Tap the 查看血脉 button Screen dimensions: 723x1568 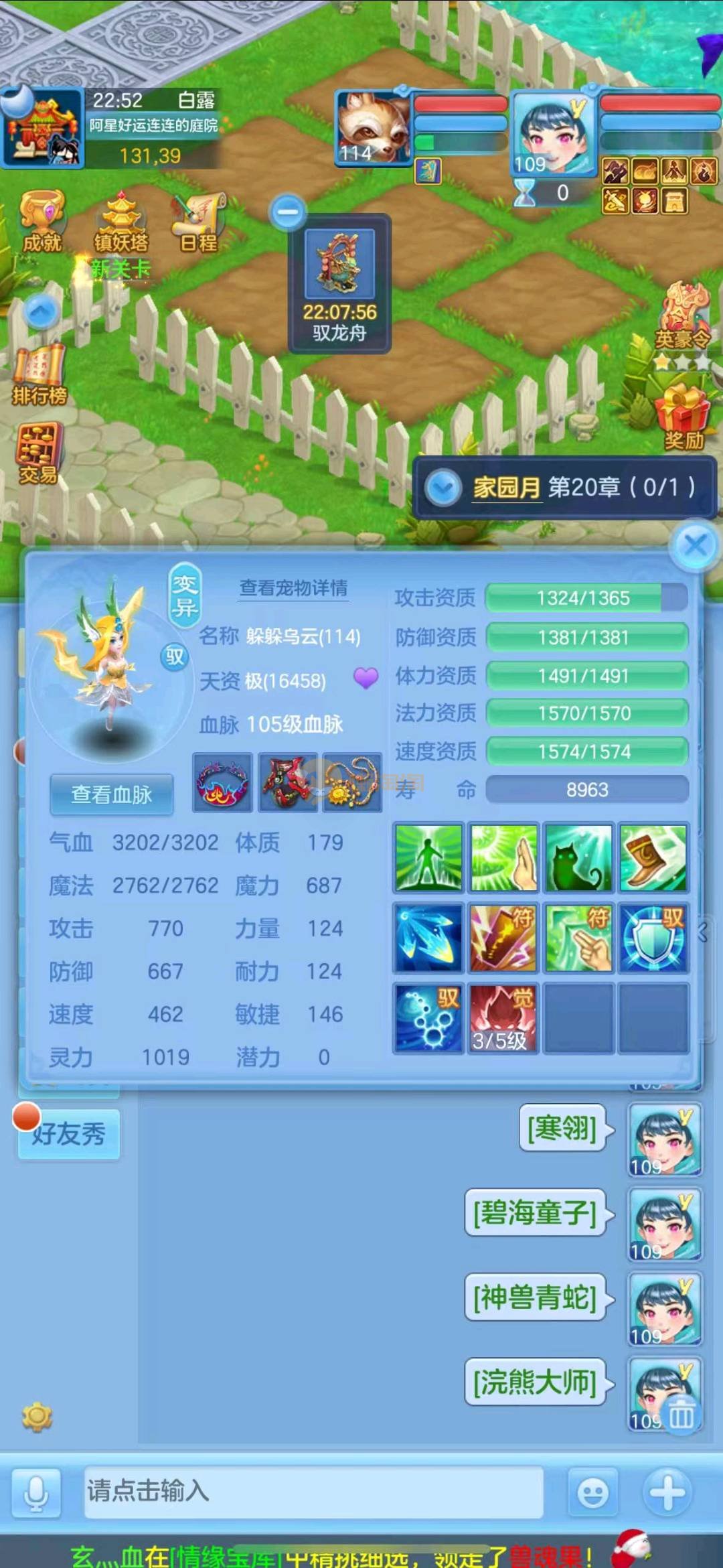click(x=112, y=794)
